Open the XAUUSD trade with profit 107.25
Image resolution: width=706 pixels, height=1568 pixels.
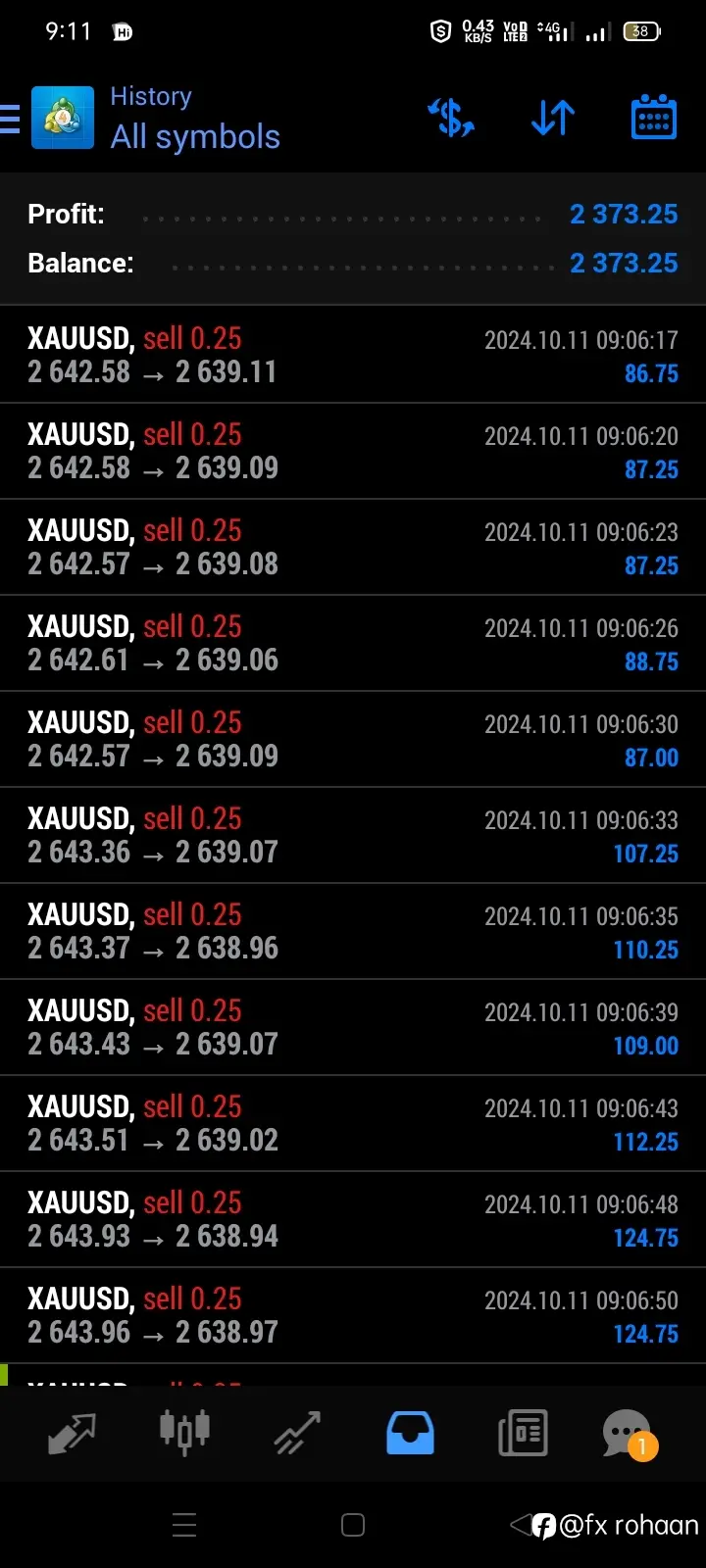click(353, 835)
